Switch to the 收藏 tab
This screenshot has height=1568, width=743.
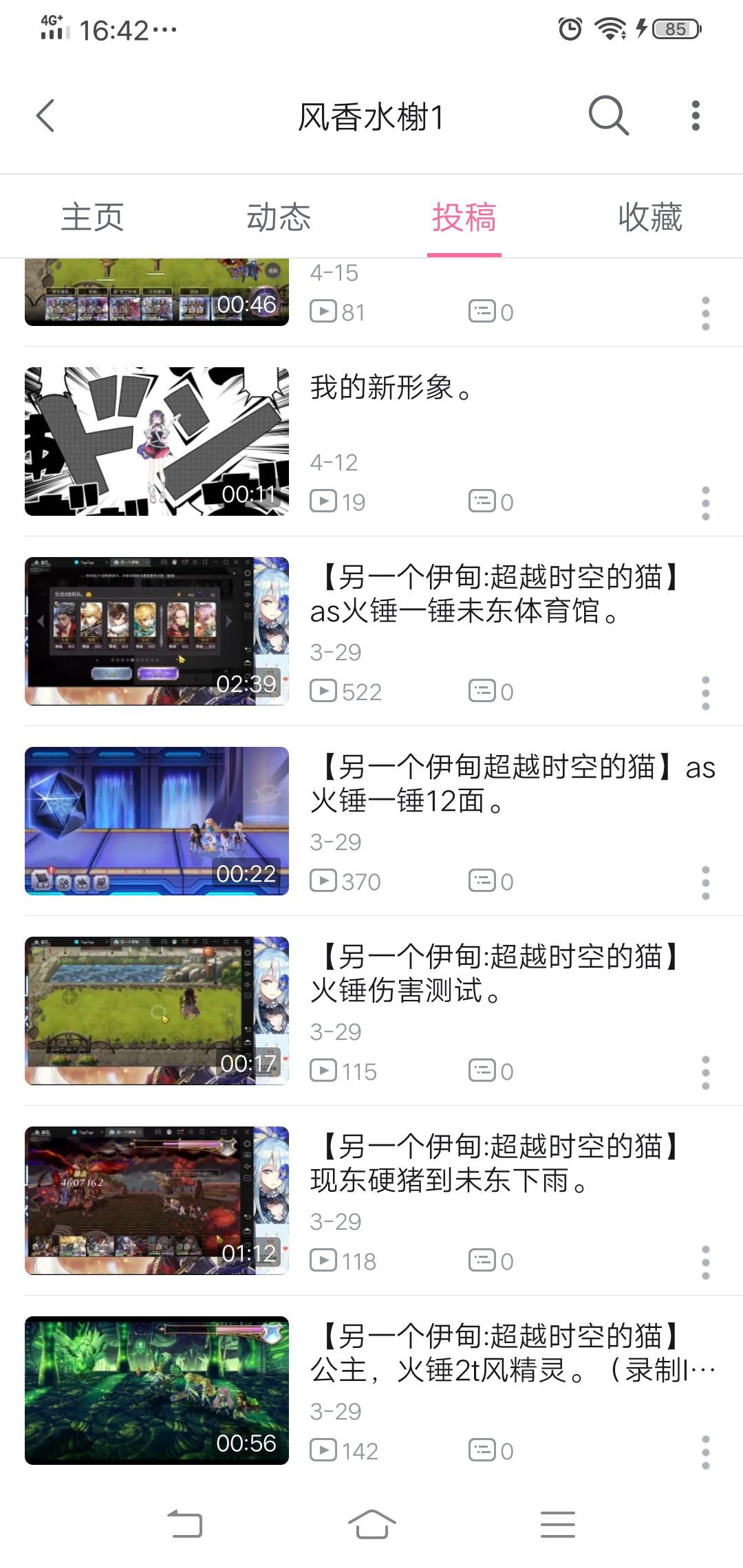(650, 217)
